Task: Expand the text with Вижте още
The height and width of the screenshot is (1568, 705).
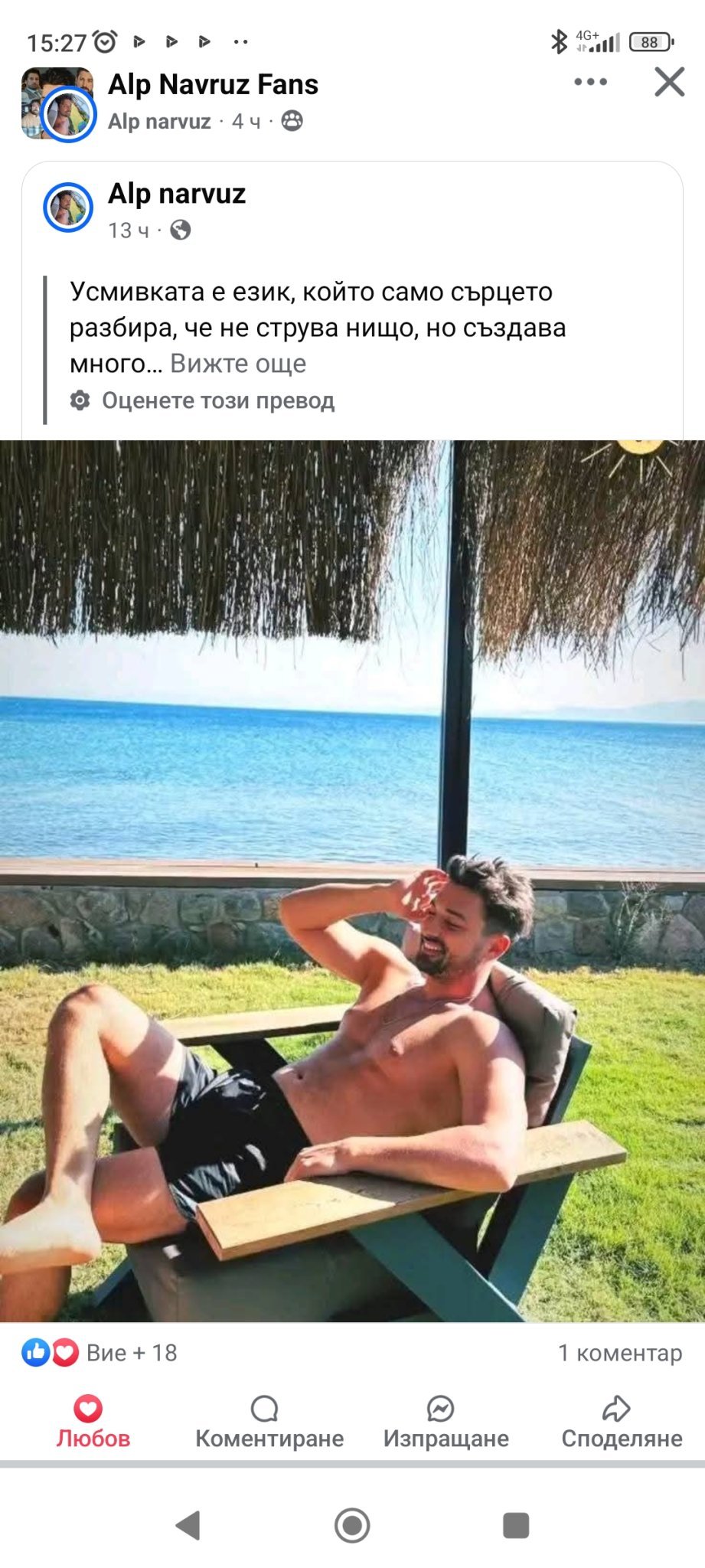Action: tap(238, 363)
